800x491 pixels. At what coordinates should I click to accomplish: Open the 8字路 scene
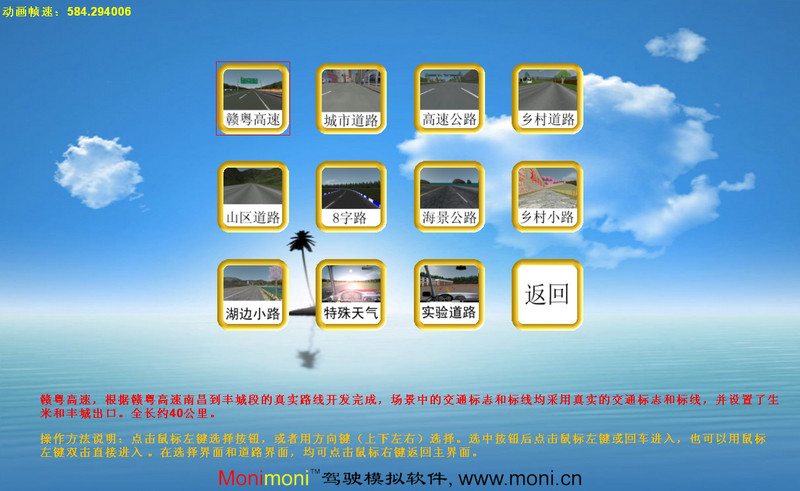tap(351, 196)
